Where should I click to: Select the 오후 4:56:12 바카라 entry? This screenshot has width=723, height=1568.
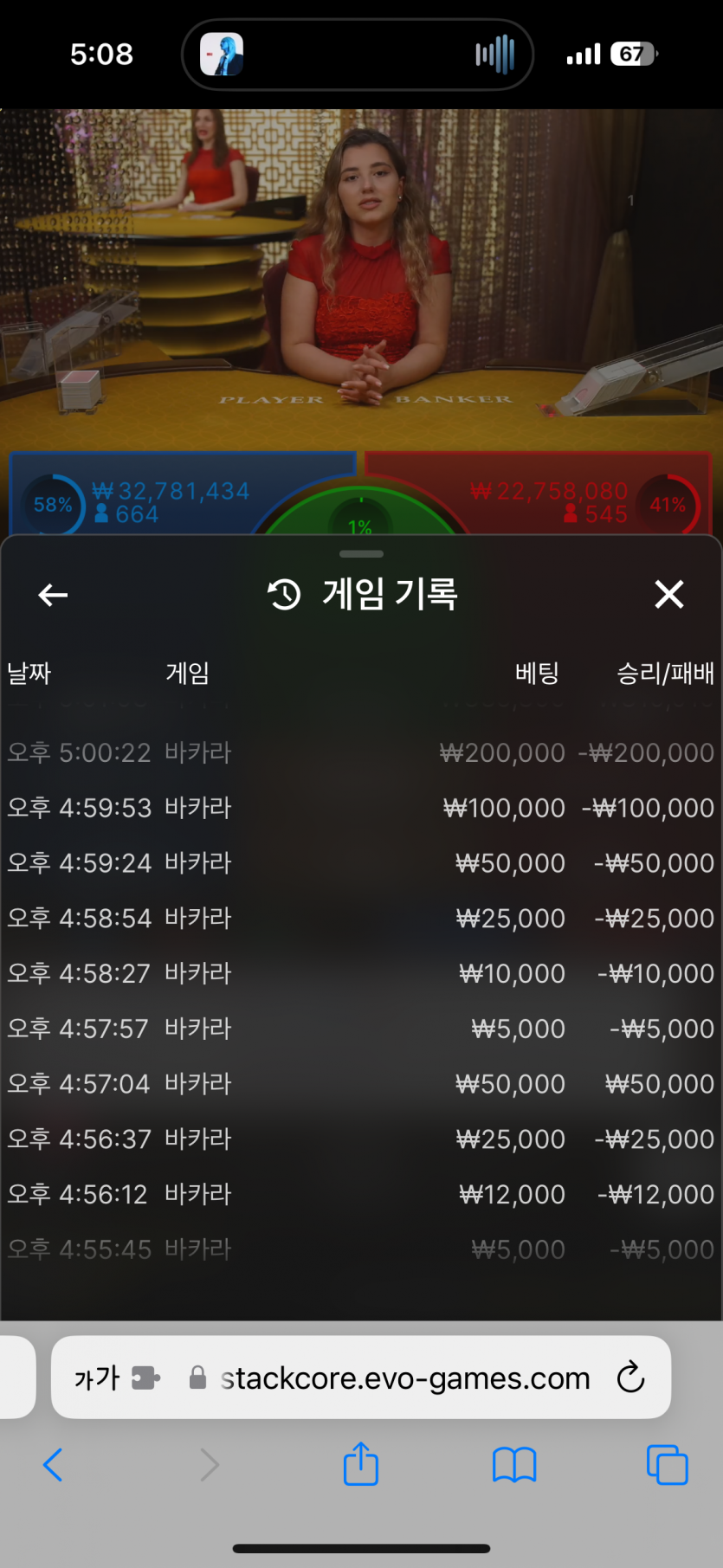click(x=360, y=1194)
